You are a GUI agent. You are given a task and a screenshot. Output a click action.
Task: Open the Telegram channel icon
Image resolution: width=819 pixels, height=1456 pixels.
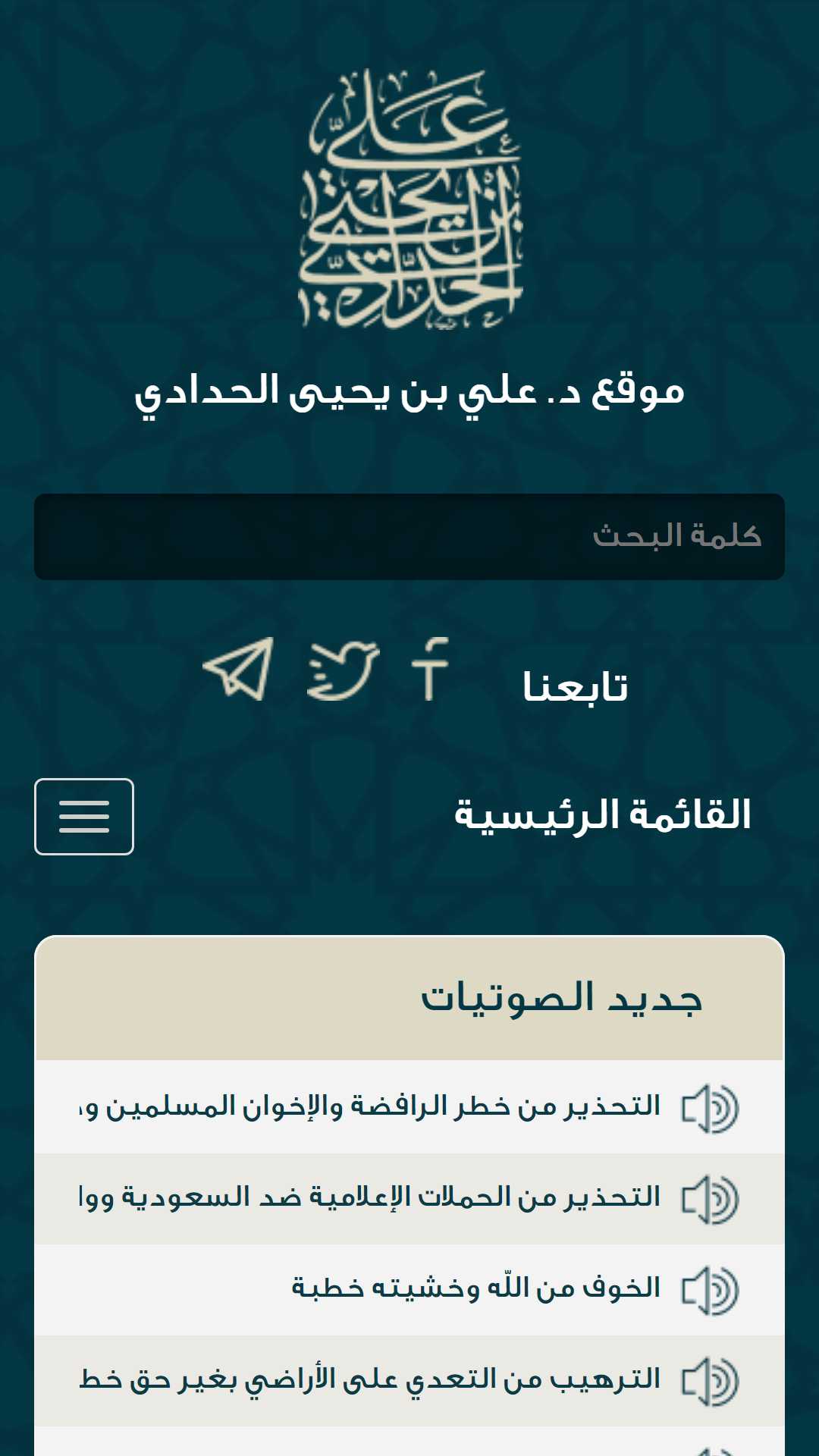point(238,669)
